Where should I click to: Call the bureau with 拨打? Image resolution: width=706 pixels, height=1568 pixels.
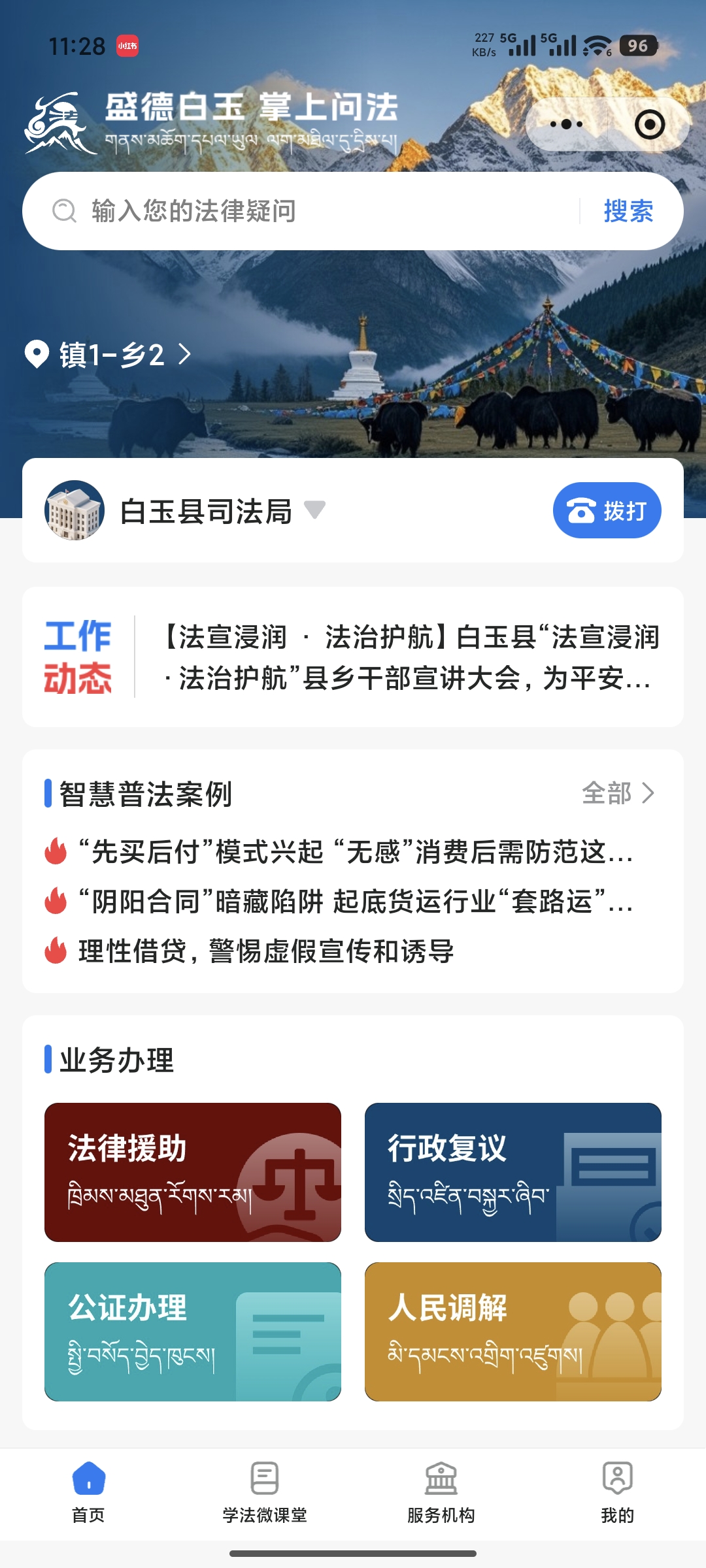[607, 510]
